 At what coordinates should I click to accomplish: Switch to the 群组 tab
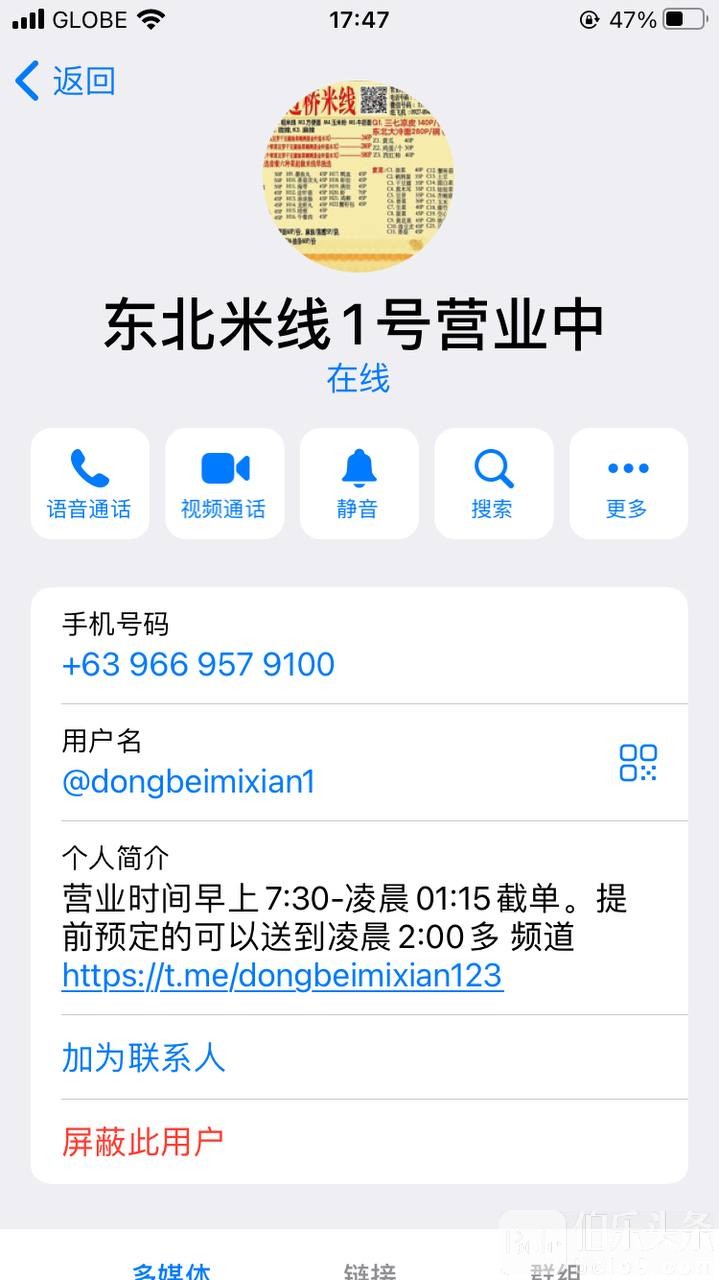[x=553, y=1270]
